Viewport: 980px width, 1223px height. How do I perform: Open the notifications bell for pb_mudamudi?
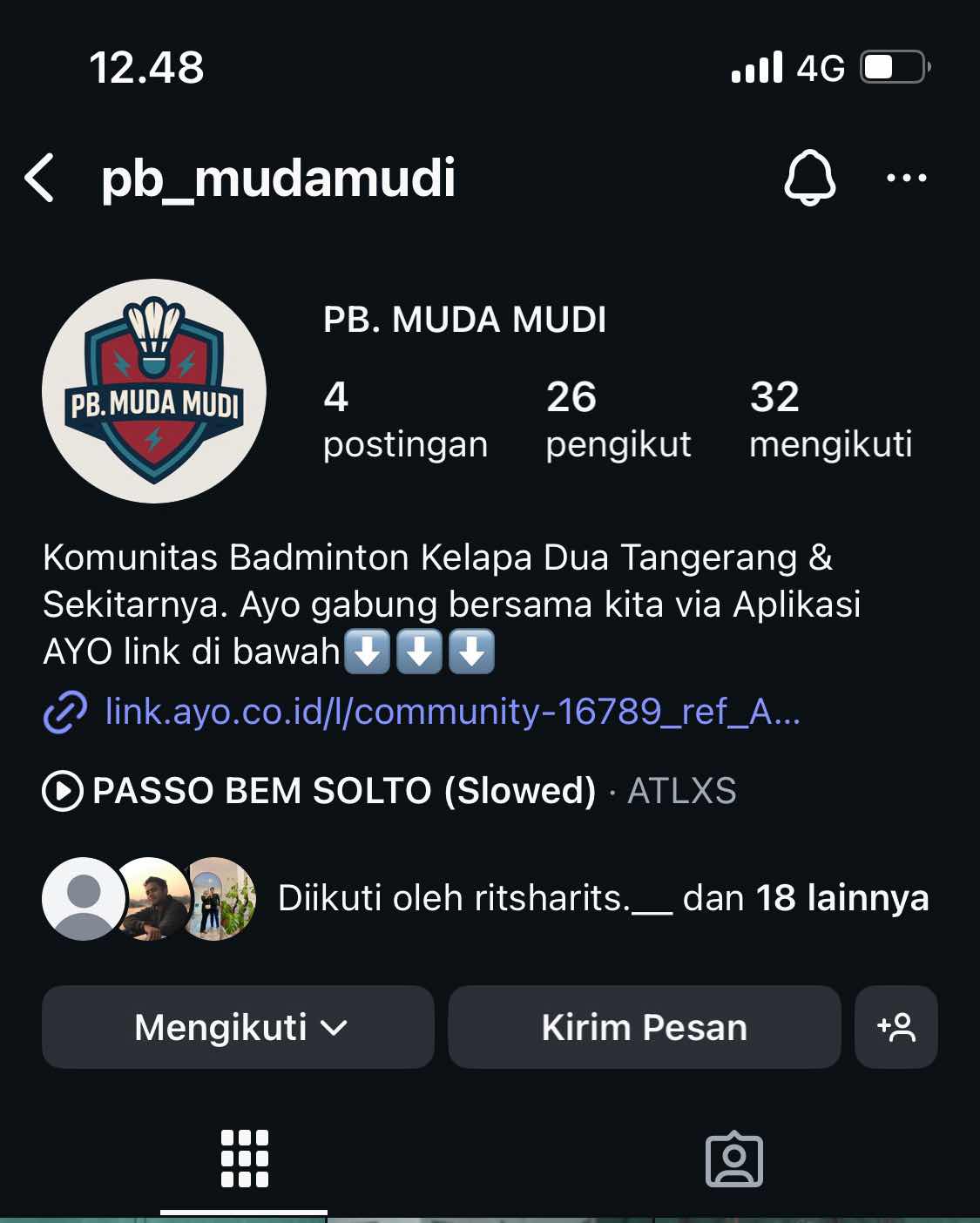(809, 179)
